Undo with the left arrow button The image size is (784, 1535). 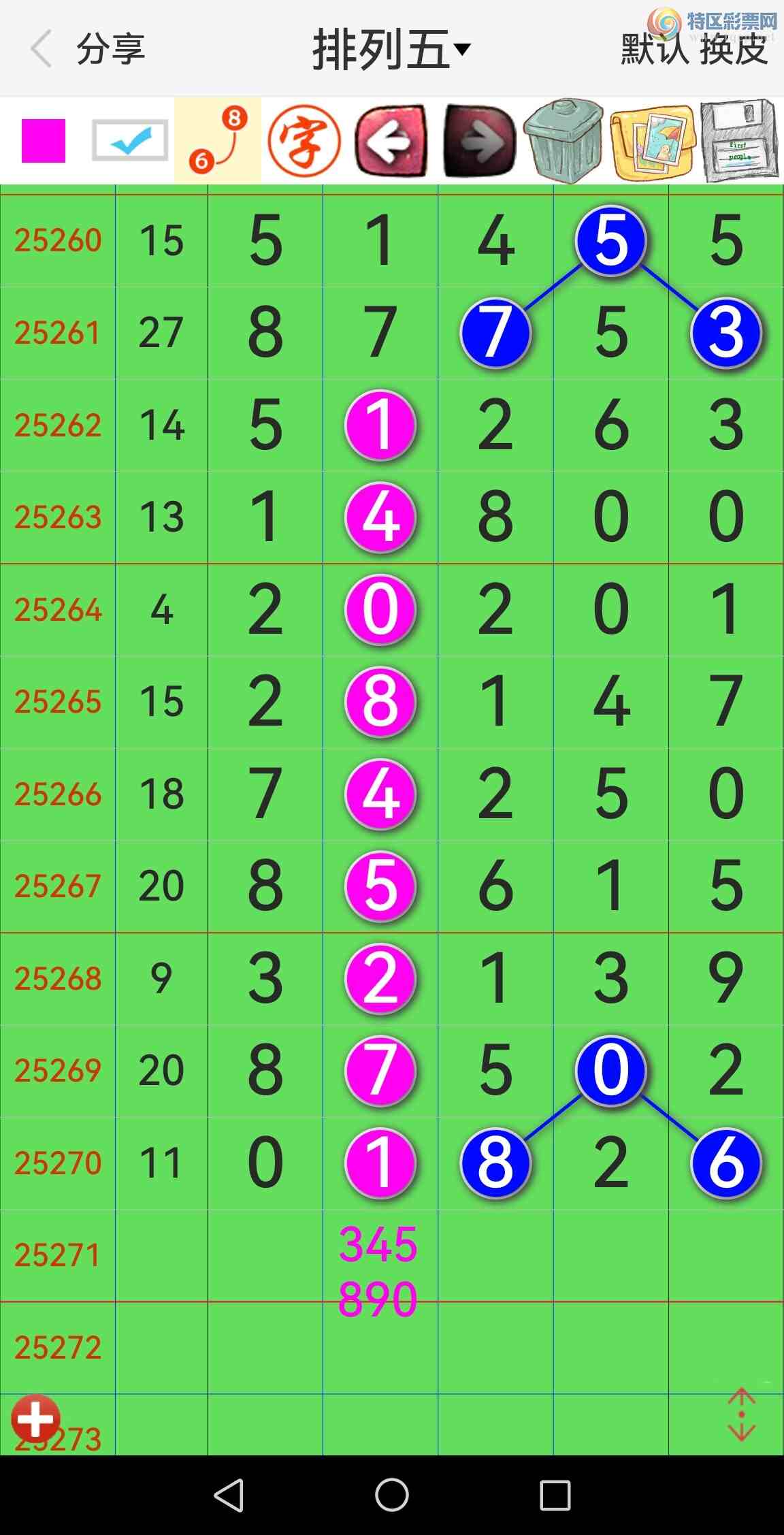coord(391,141)
